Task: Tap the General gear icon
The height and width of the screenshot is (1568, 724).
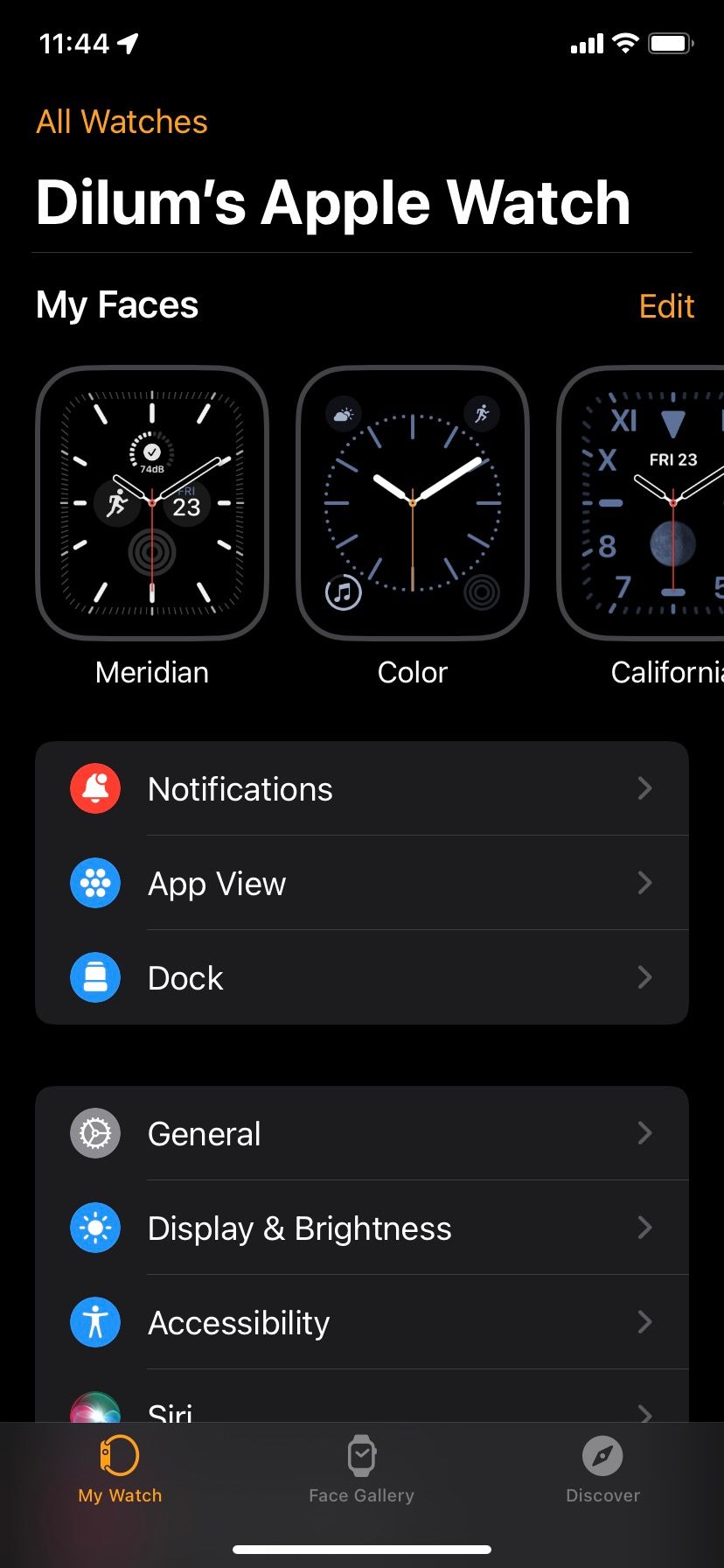Action: coord(94,1133)
